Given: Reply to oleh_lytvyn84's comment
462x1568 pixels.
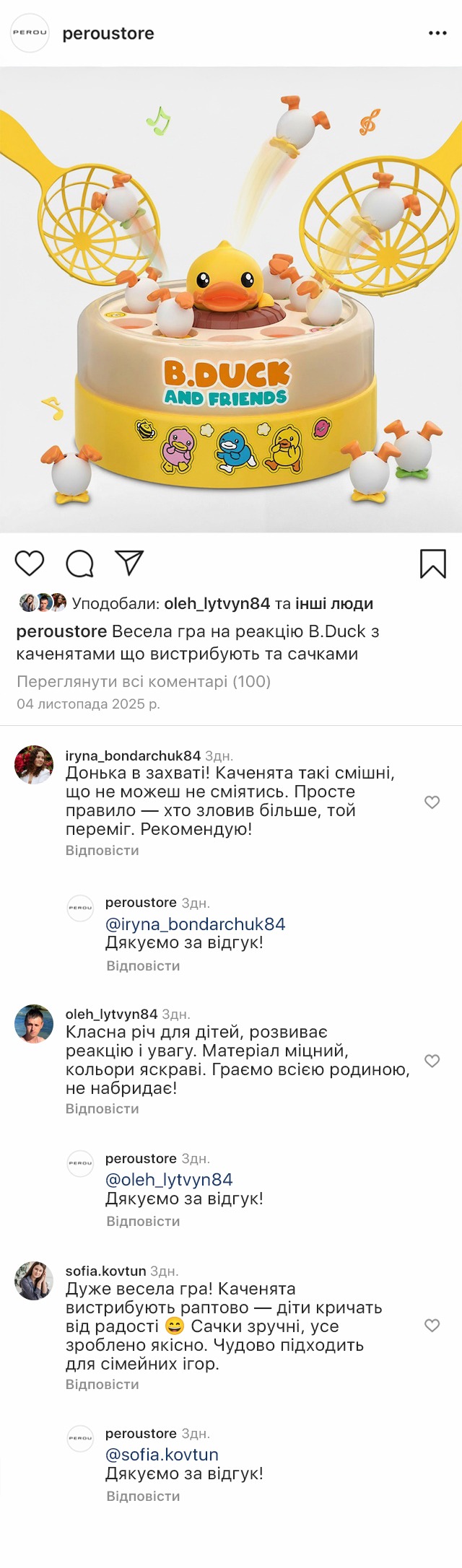Looking at the screenshot, I should click(x=103, y=1109).
